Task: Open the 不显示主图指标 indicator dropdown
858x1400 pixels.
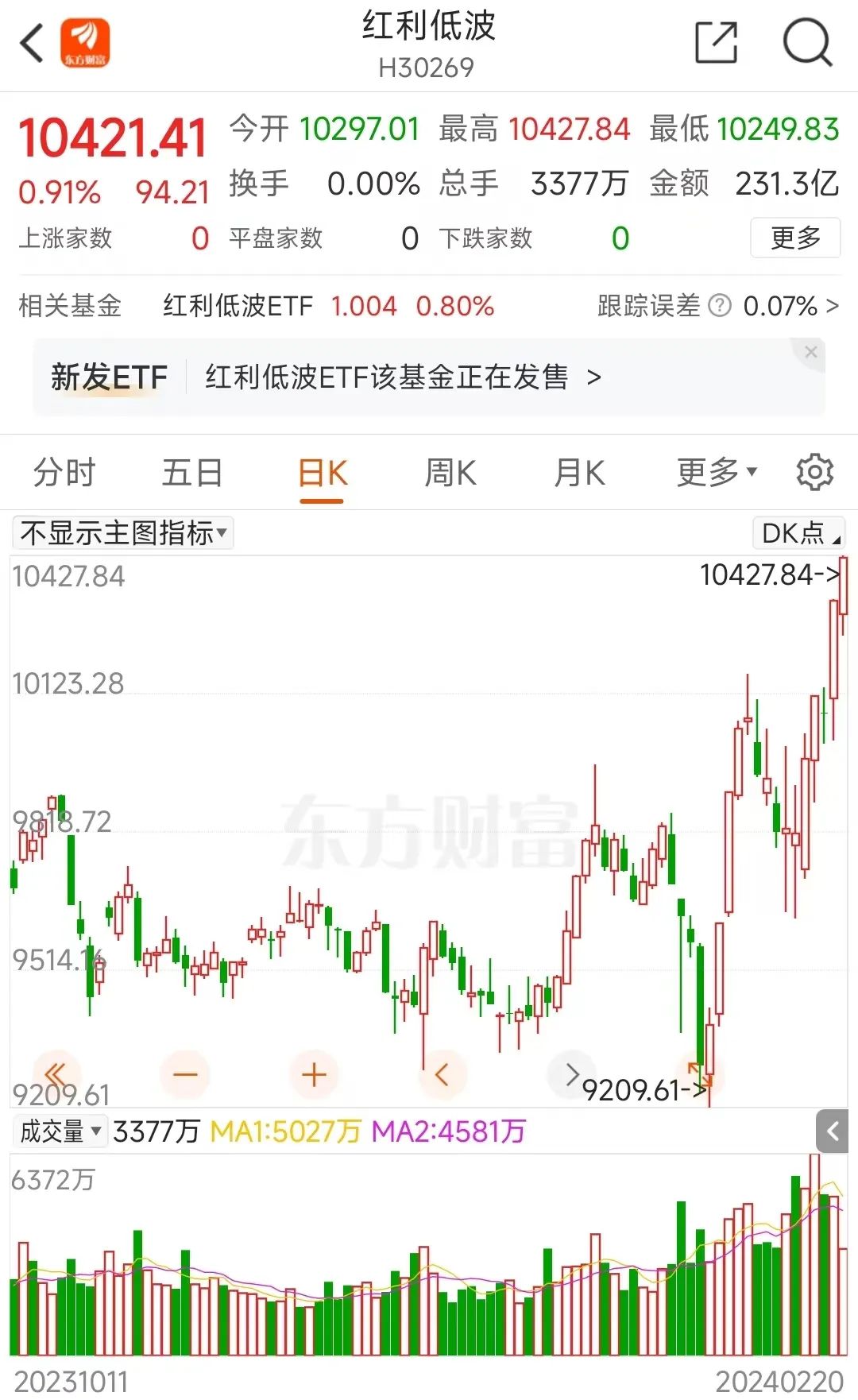Action: pyautogui.click(x=123, y=533)
